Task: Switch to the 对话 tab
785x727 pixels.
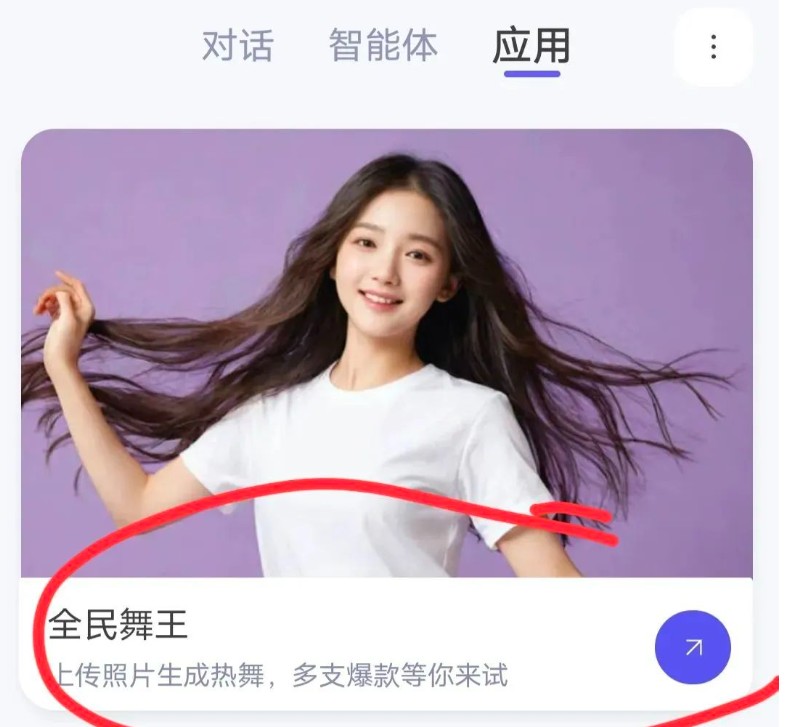Action: point(237,46)
